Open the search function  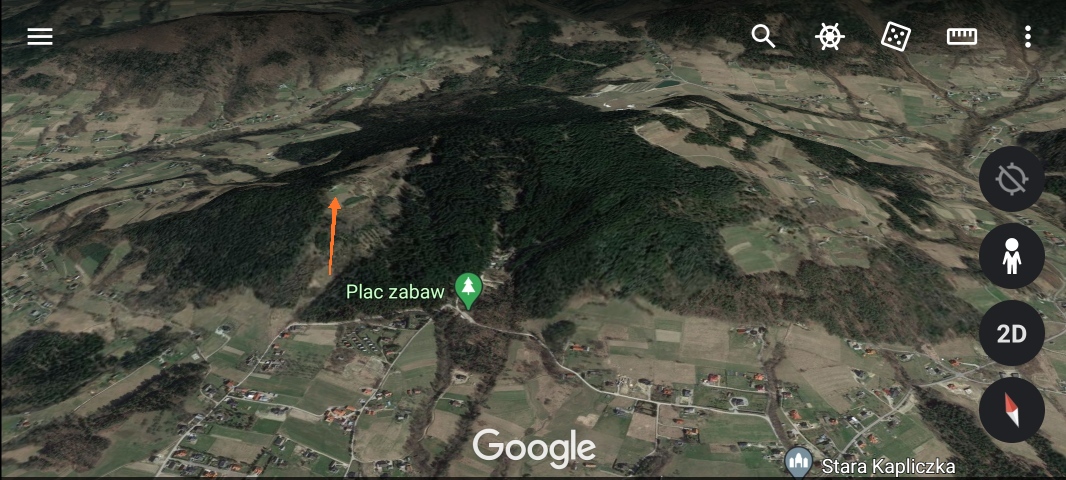point(764,37)
